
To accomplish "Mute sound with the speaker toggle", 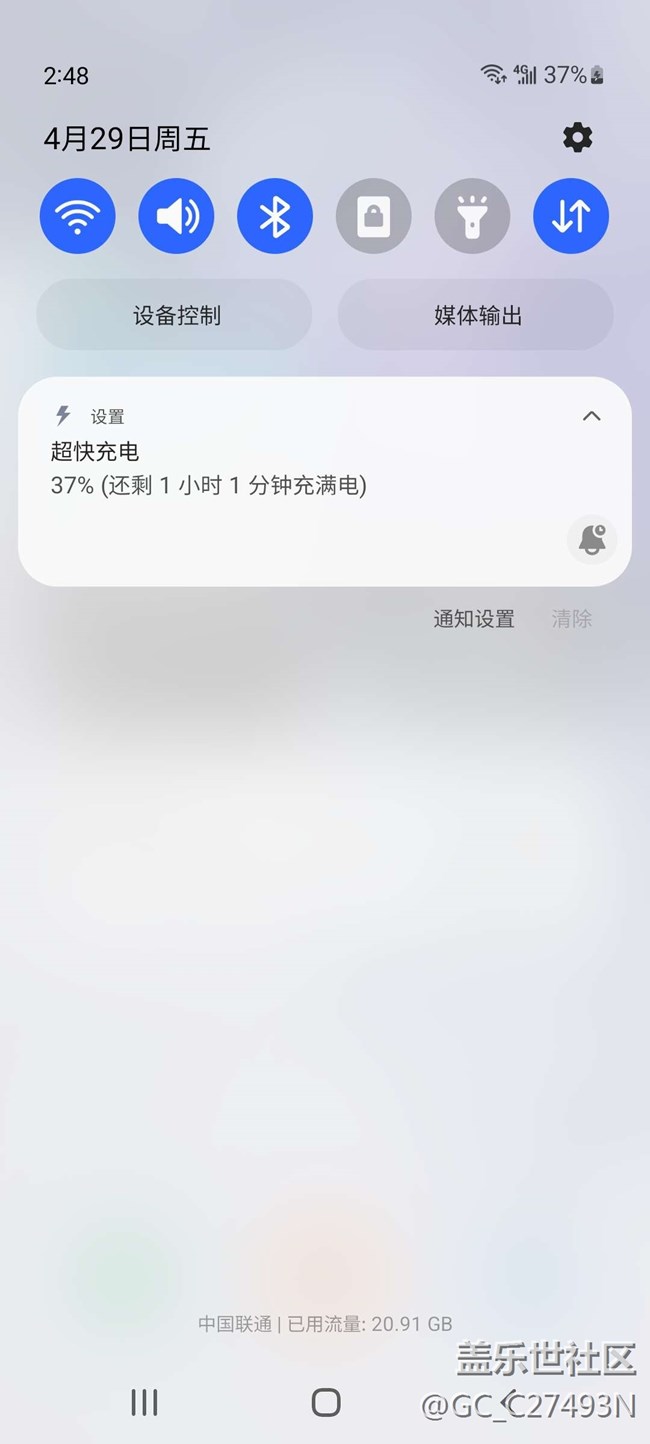I will click(176, 216).
